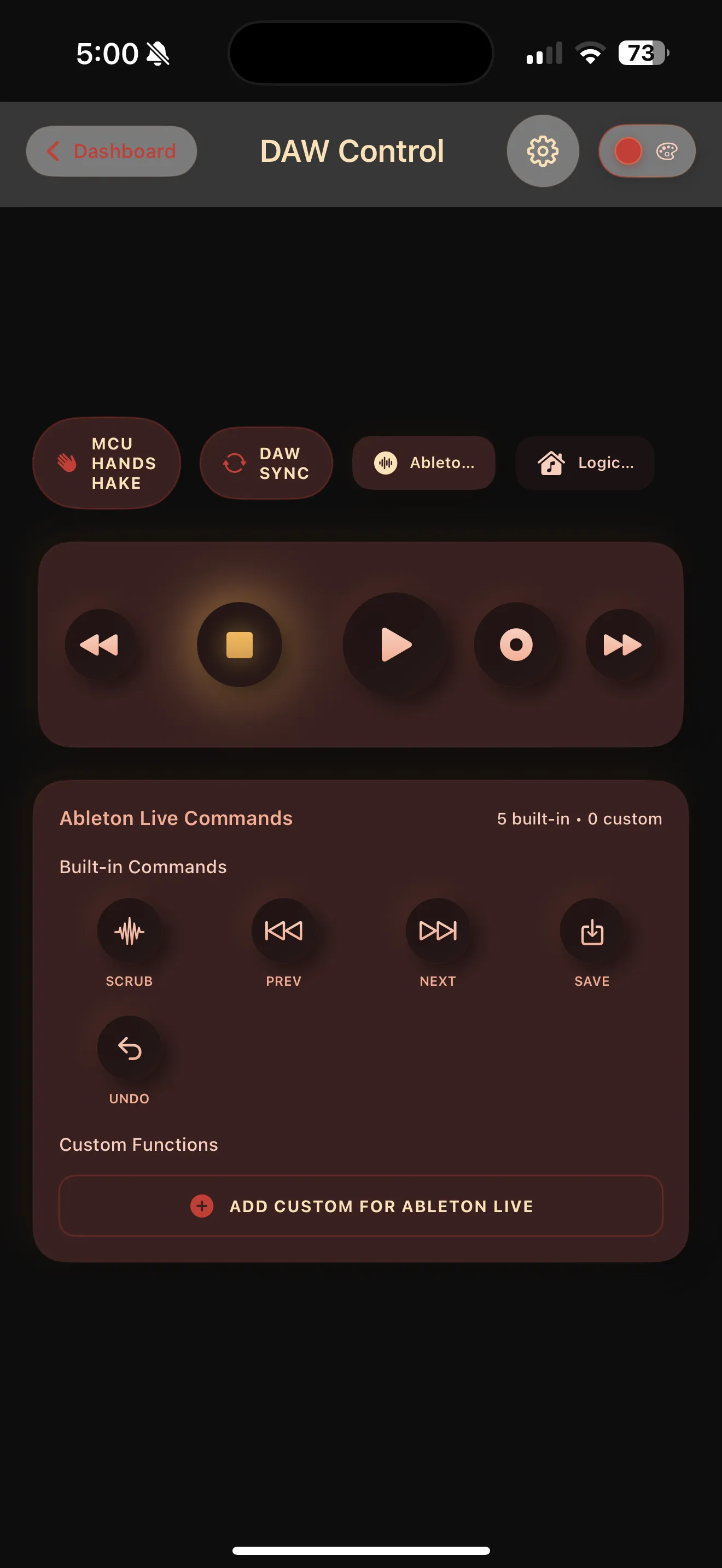The height and width of the screenshot is (1568, 722).
Task: Save the Ableton project
Action: pyautogui.click(x=592, y=931)
